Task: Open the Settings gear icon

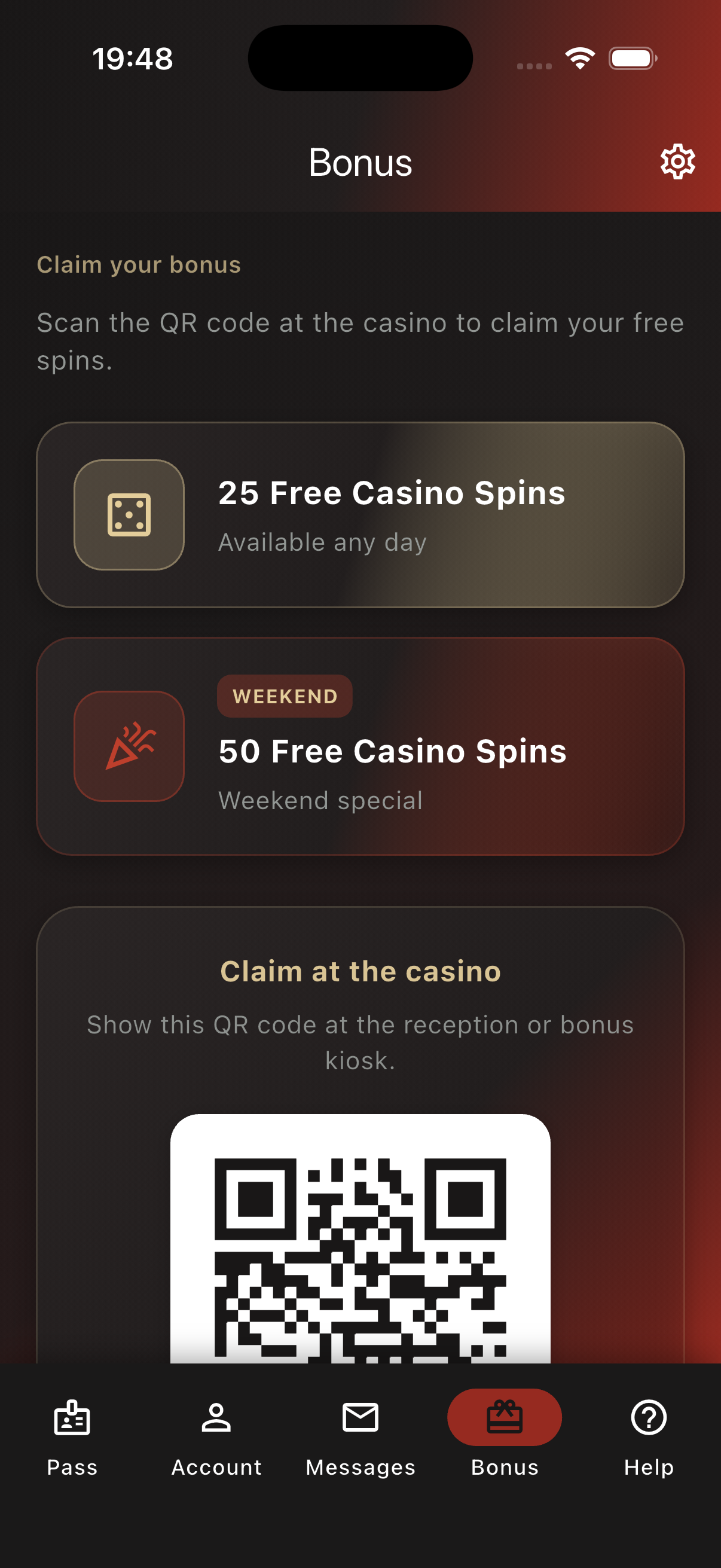Action: pyautogui.click(x=677, y=161)
